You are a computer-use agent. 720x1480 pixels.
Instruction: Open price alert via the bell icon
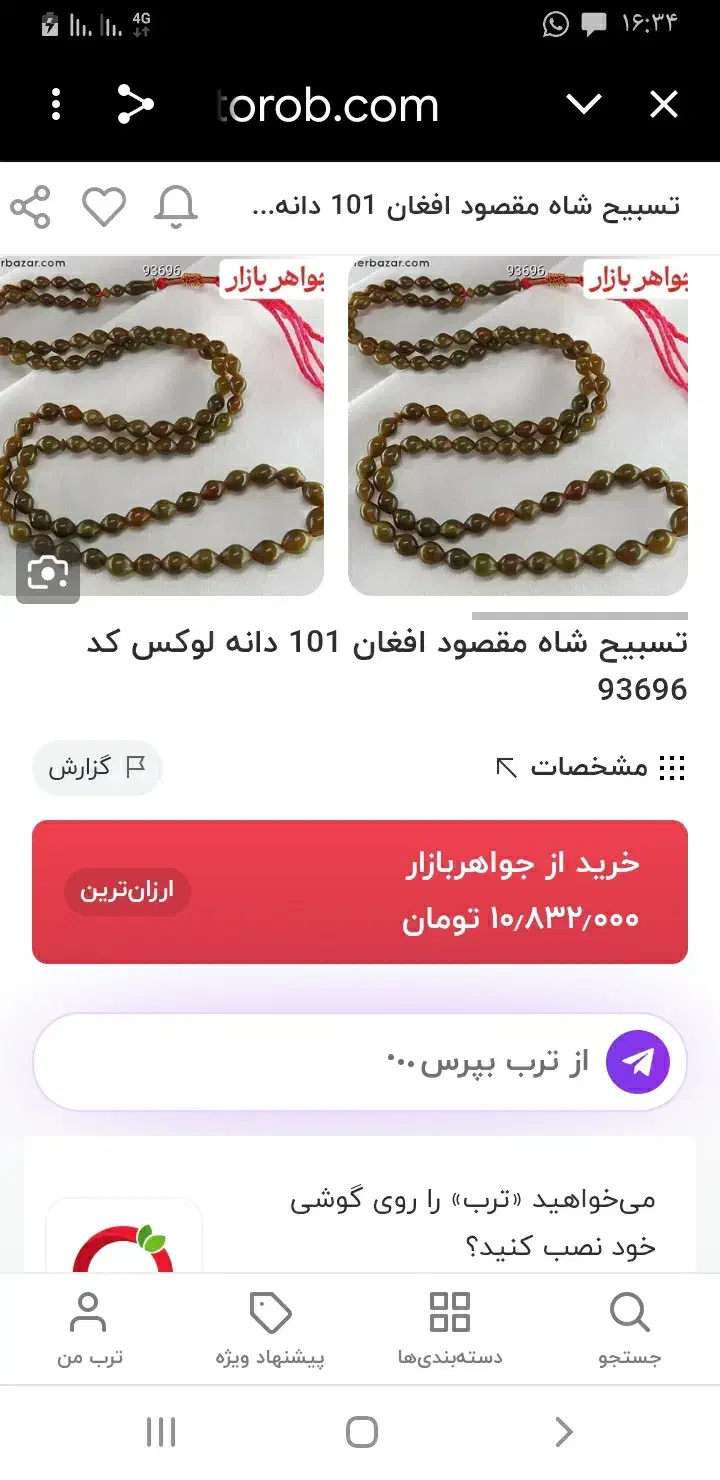click(176, 206)
